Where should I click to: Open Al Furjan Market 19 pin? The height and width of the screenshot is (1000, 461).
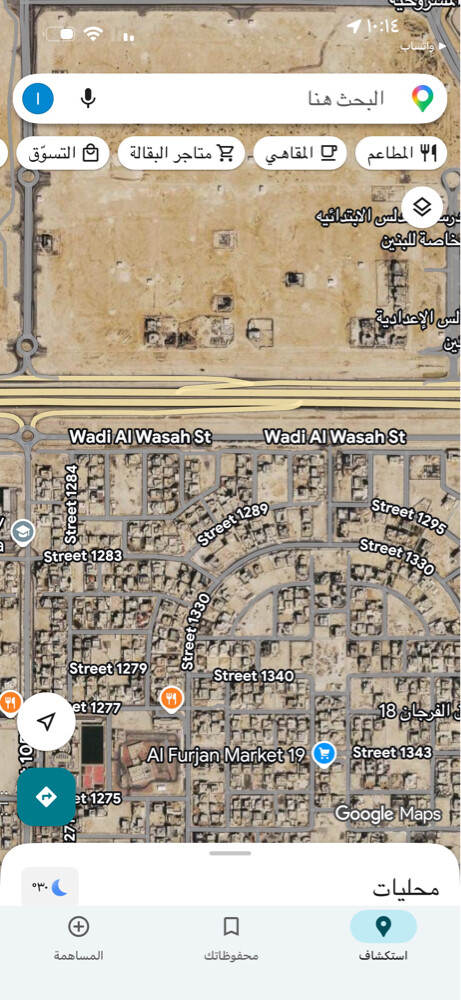pos(325,755)
